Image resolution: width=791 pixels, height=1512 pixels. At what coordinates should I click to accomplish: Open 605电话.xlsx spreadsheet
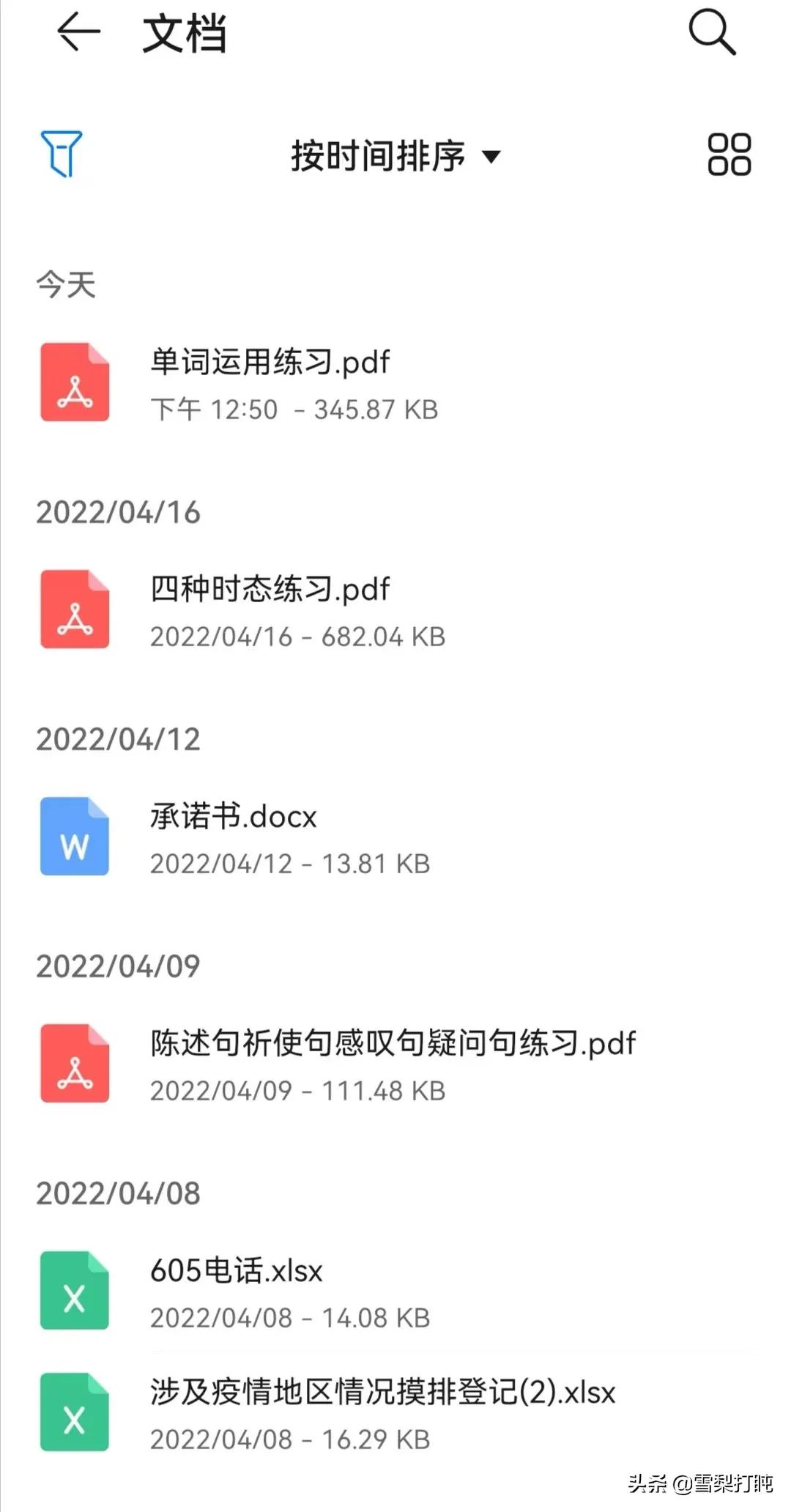point(395,1291)
